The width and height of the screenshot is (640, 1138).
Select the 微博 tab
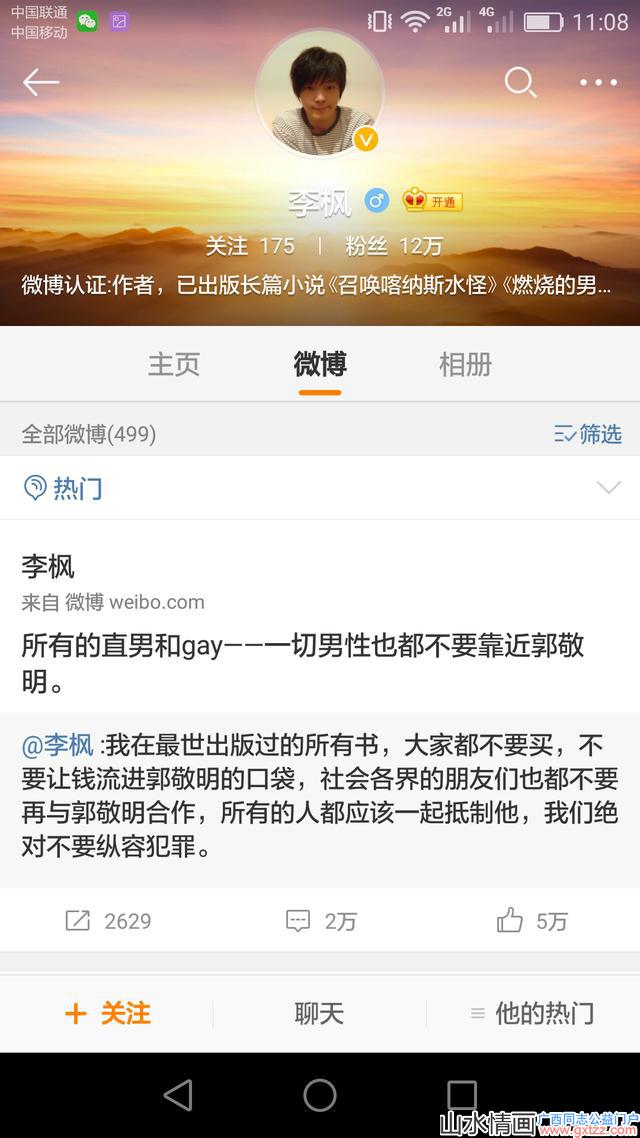pos(320,364)
